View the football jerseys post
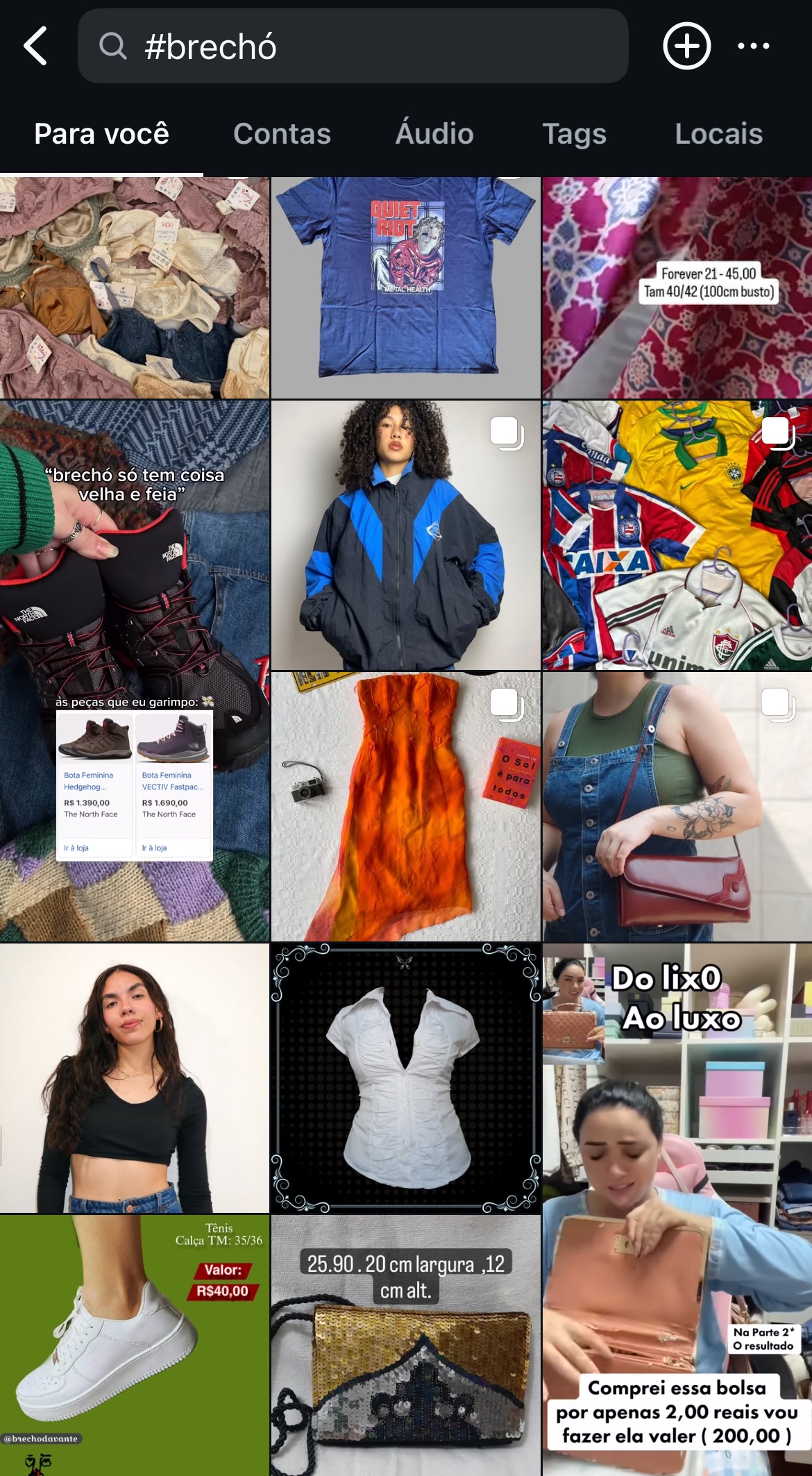The height and width of the screenshot is (1476, 812). pos(677,535)
